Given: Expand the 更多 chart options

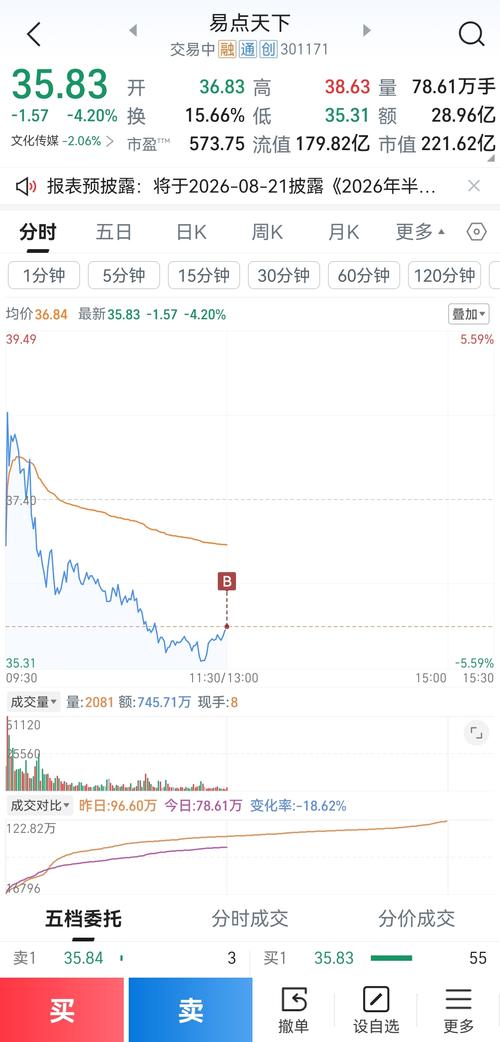Looking at the screenshot, I should click(420, 232).
